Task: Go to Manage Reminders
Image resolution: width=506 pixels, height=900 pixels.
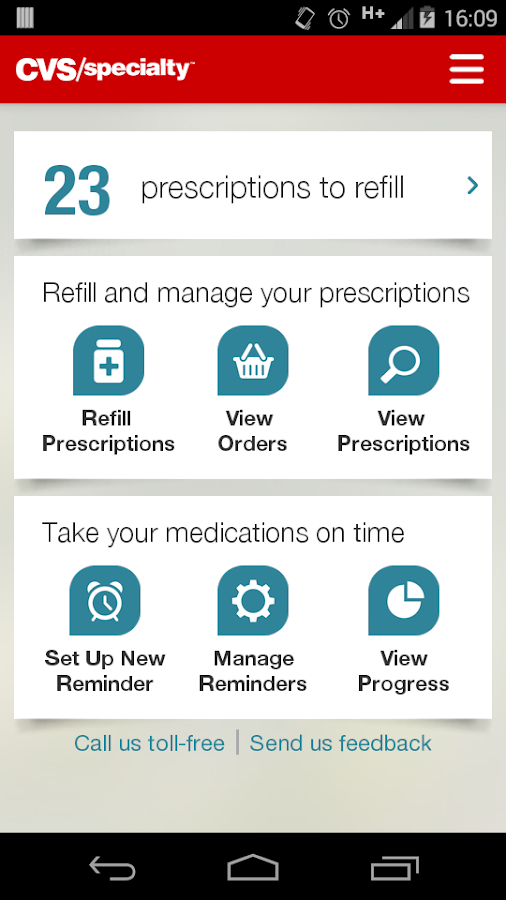Action: (x=252, y=630)
